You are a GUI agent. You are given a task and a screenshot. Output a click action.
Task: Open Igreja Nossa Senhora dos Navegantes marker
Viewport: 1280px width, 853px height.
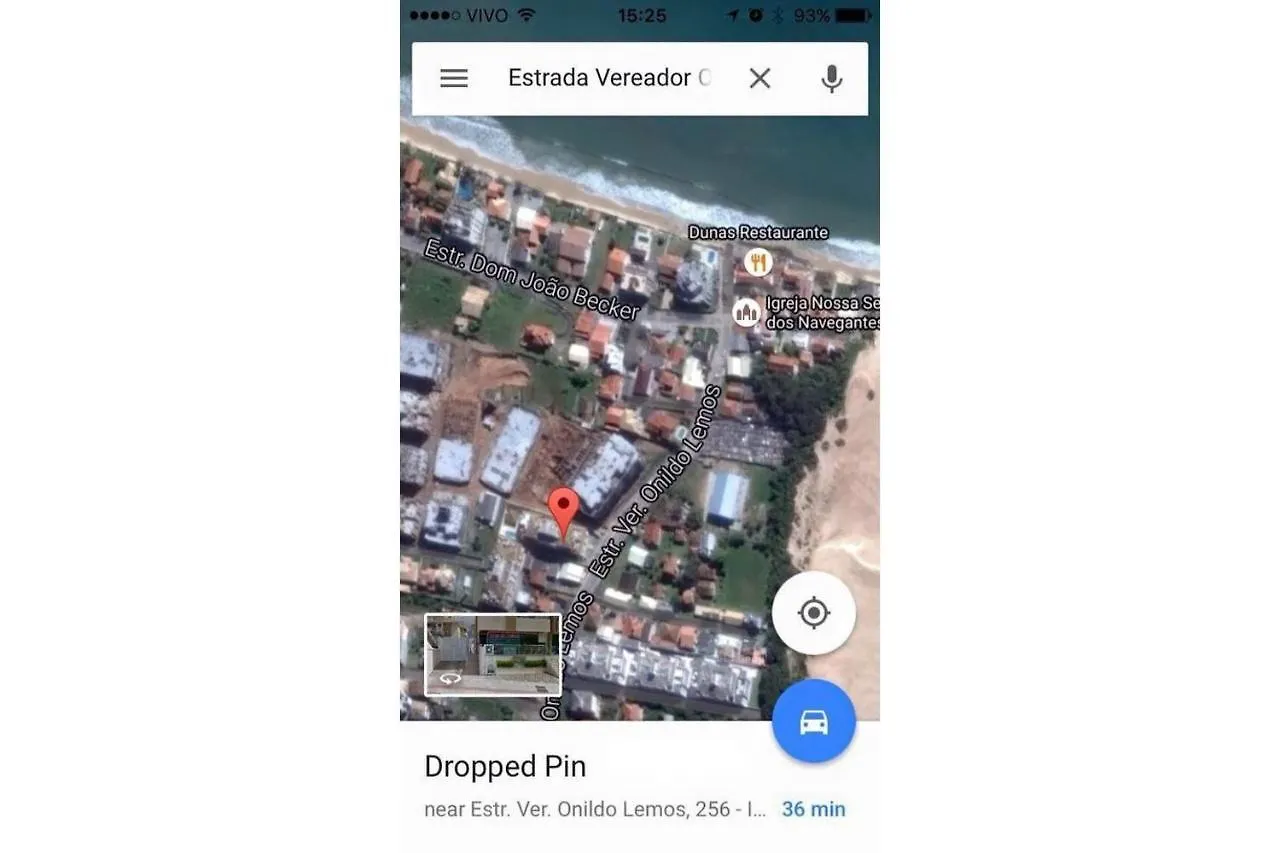(746, 312)
